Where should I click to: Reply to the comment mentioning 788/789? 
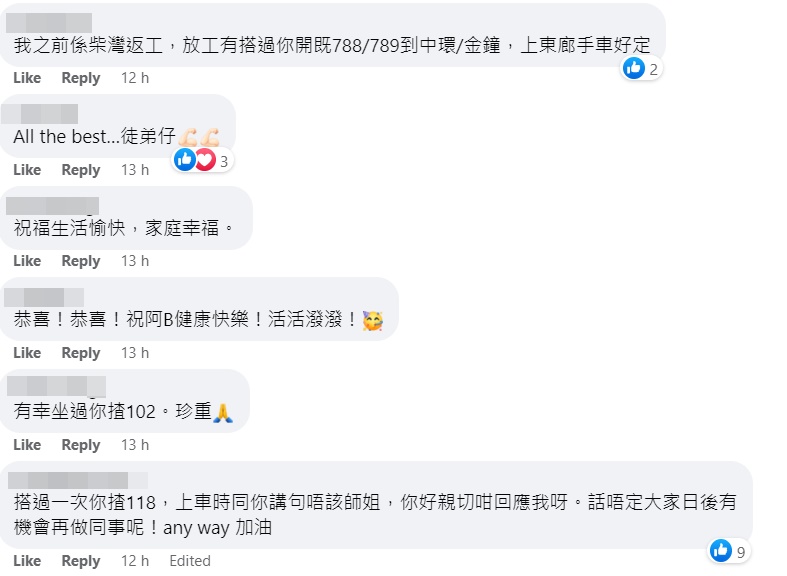click(x=80, y=78)
